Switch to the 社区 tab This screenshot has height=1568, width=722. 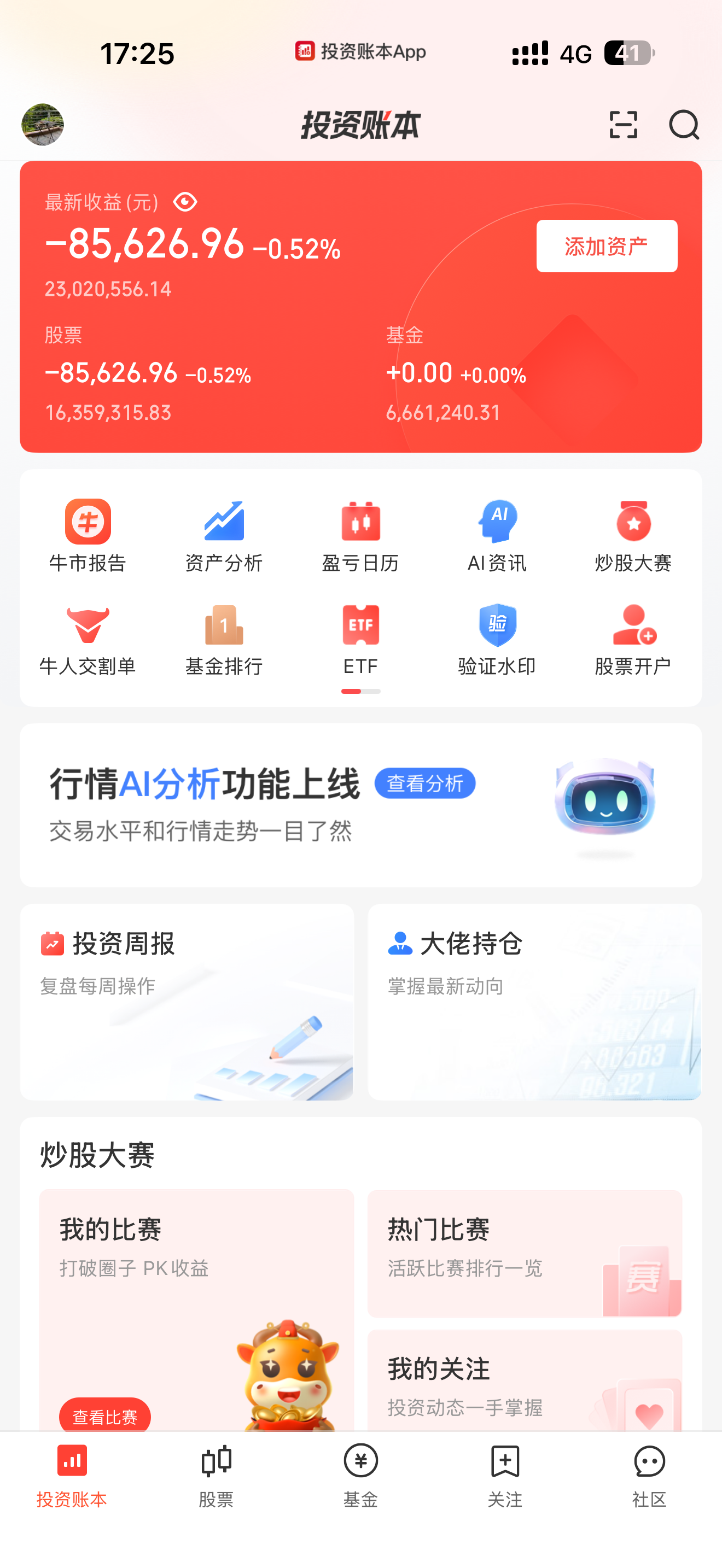649,1476
